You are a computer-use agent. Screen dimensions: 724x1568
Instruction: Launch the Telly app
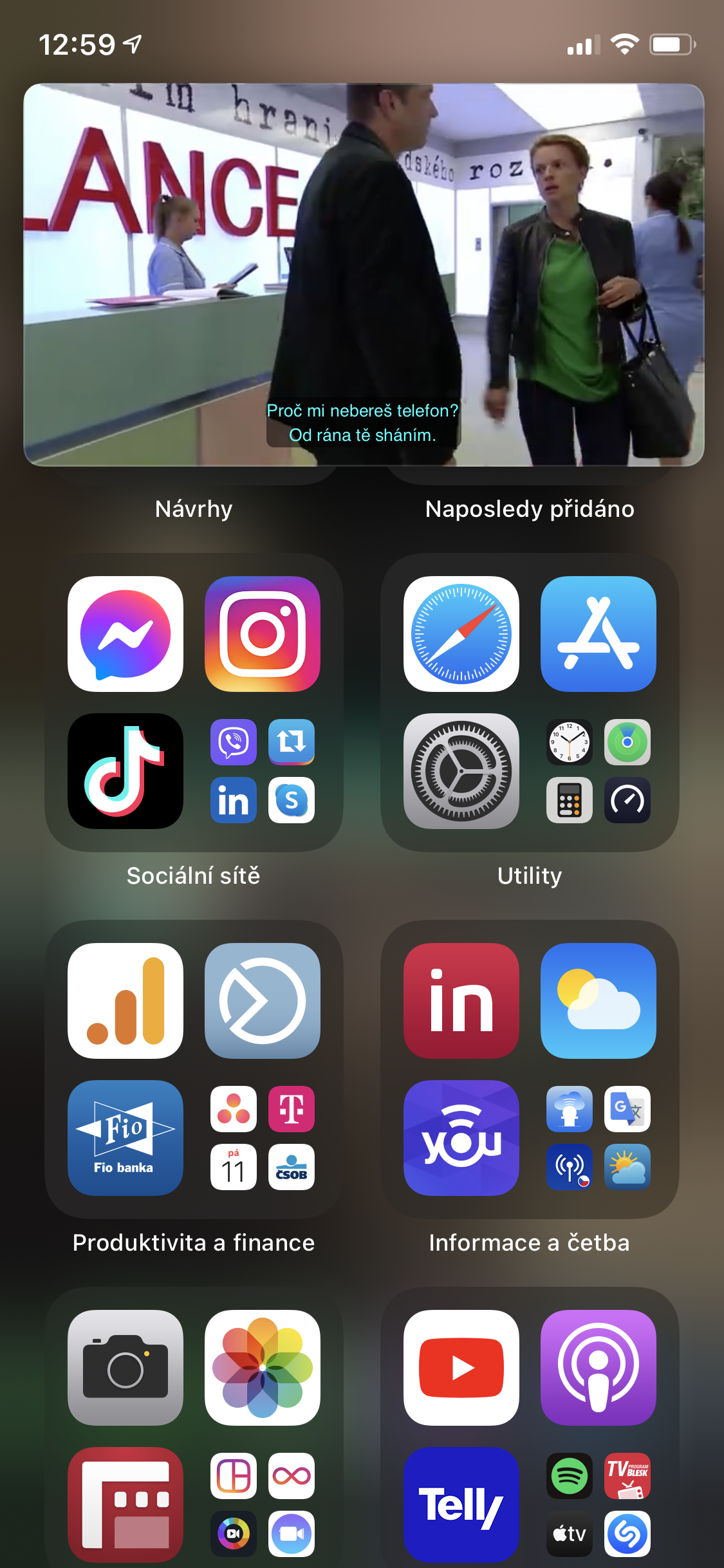[x=461, y=1505]
